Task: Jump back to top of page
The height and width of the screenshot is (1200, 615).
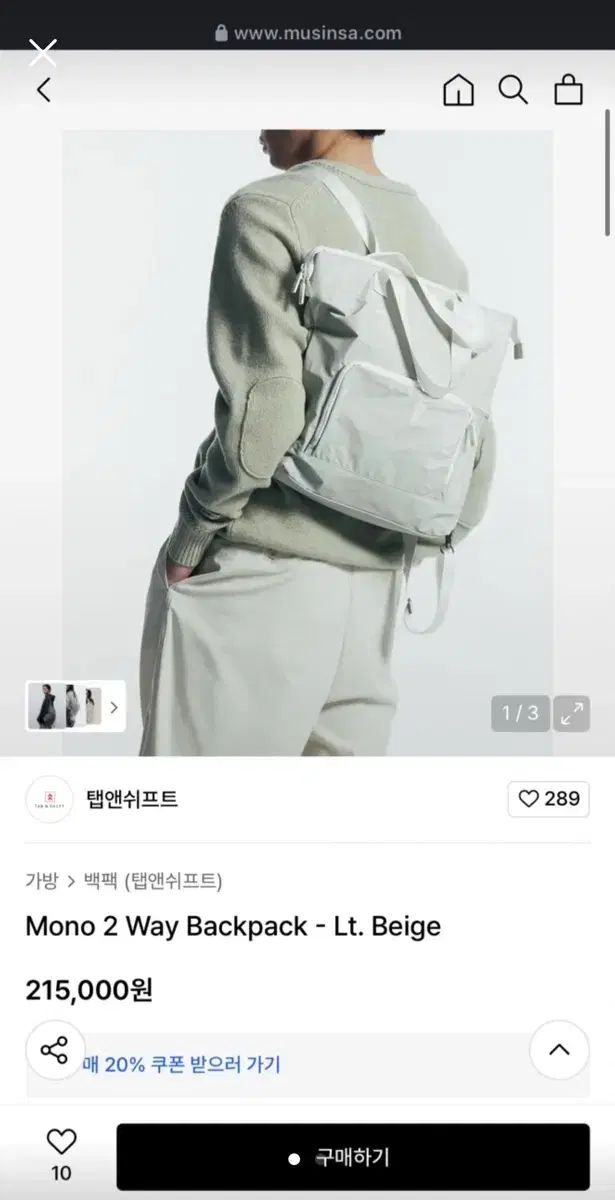Action: 559,1050
